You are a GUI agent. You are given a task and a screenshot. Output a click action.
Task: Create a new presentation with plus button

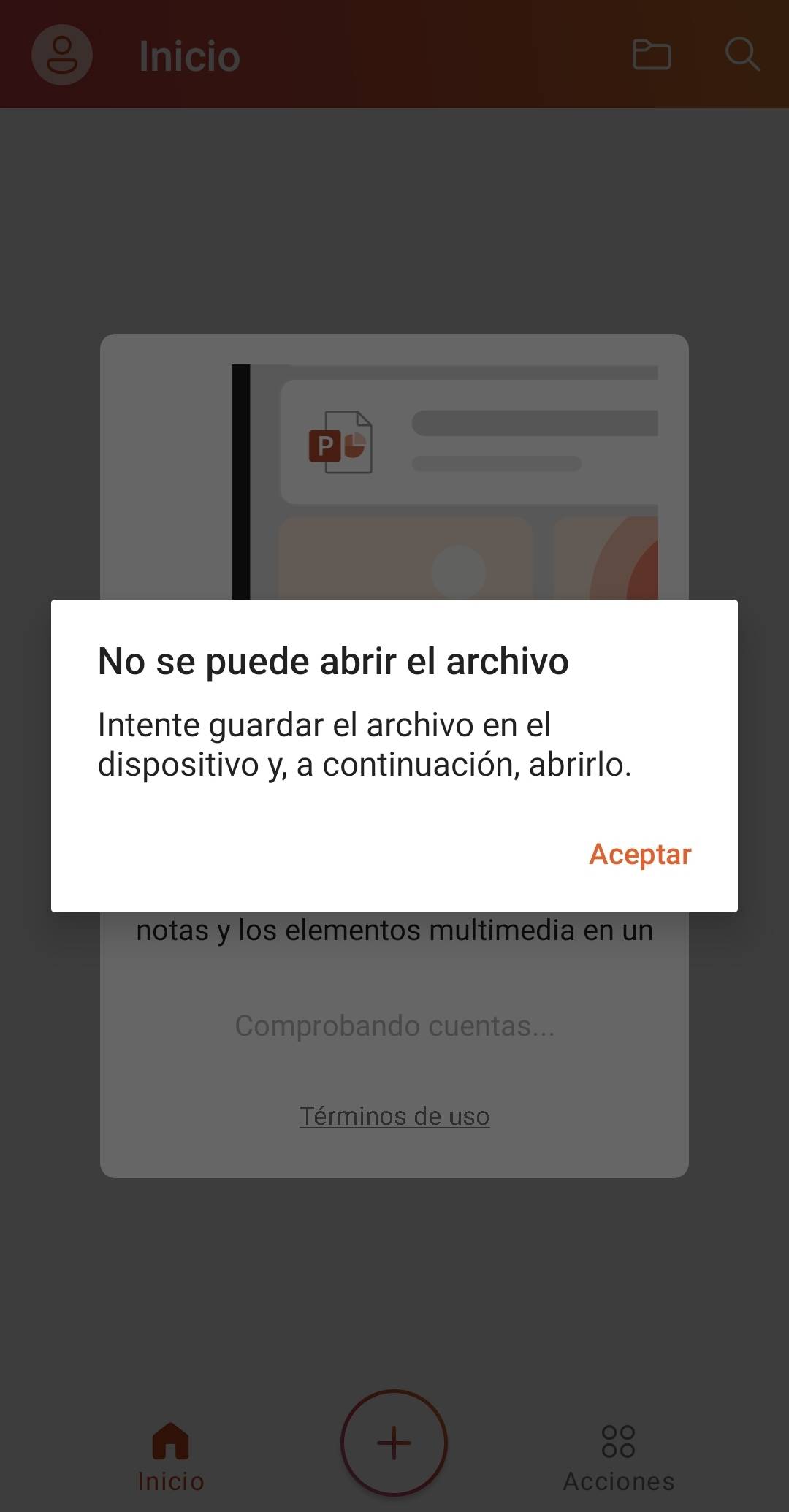[x=394, y=1443]
